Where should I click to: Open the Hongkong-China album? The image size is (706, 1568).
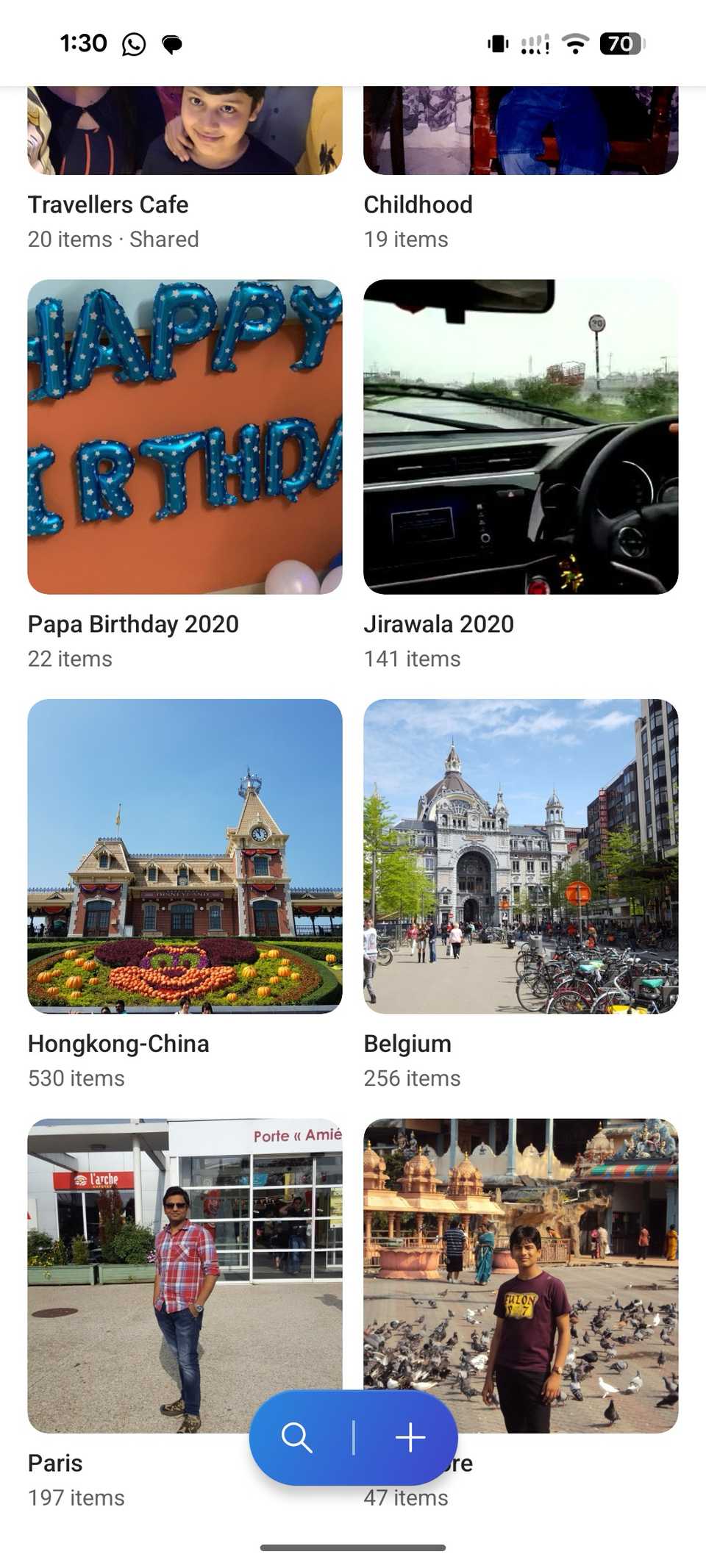(185, 856)
